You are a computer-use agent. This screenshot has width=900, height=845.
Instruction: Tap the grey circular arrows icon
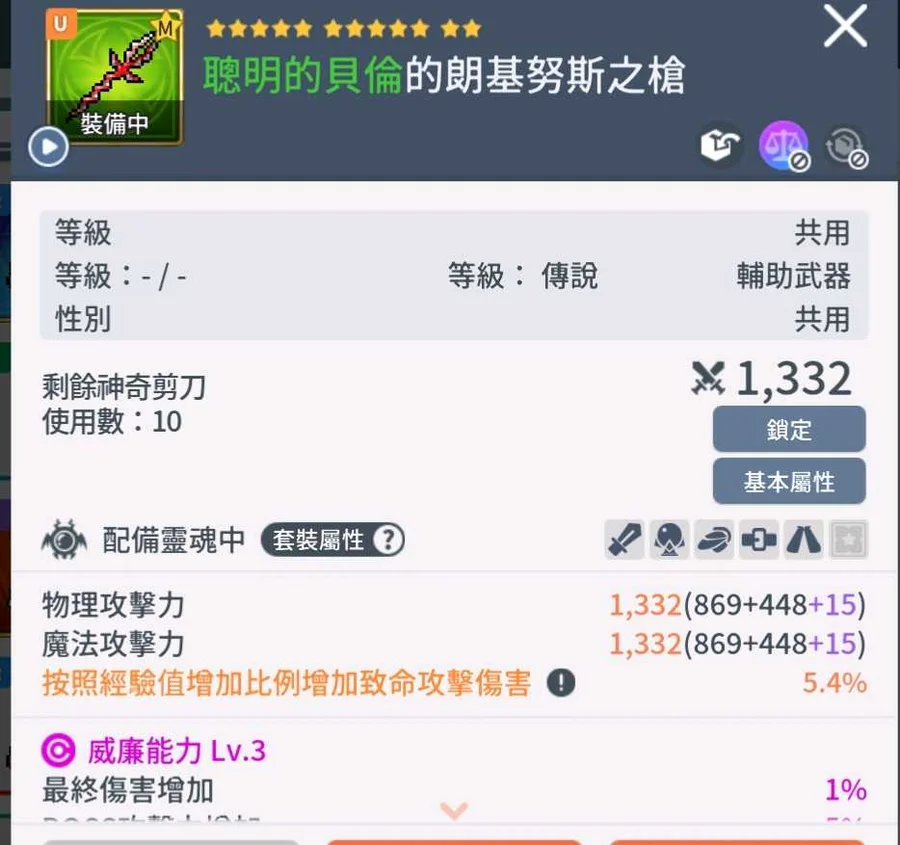point(845,147)
